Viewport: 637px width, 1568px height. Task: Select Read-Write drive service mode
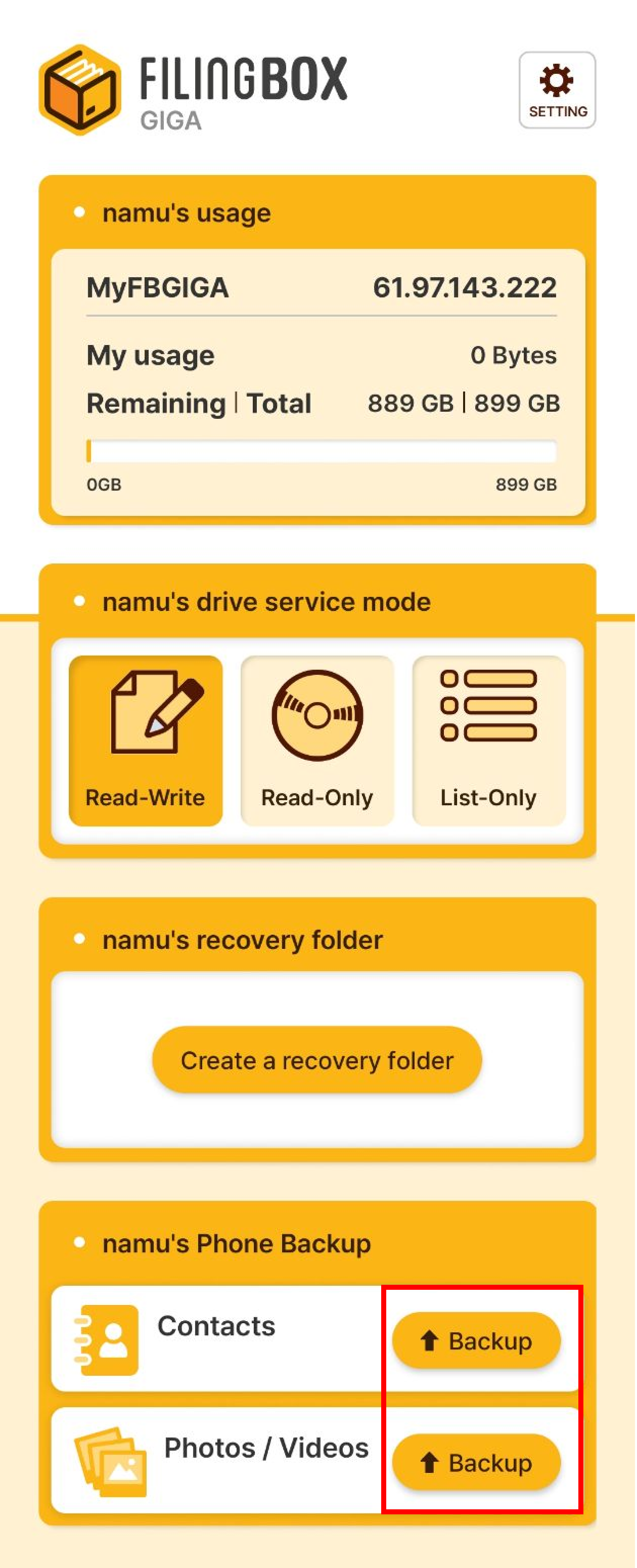(146, 740)
